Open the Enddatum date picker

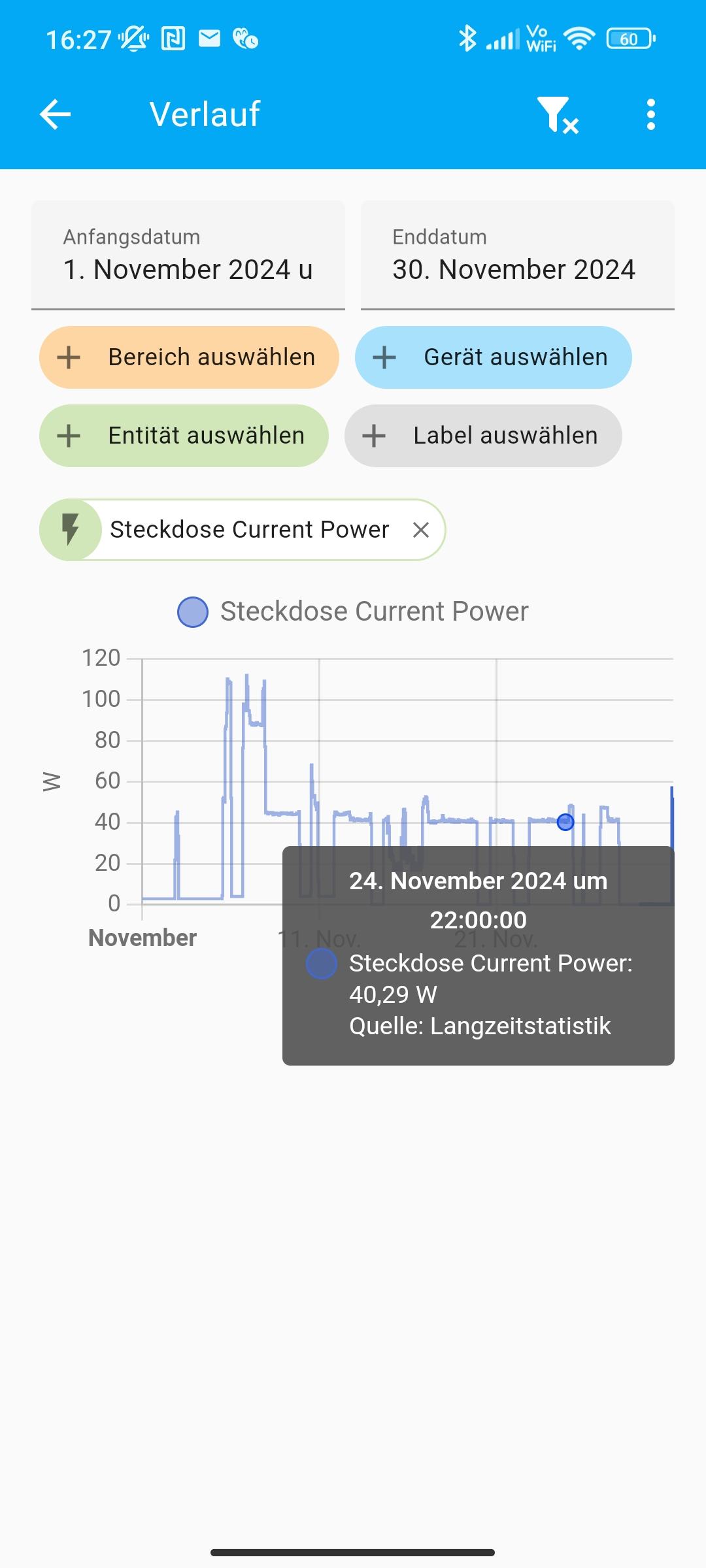click(517, 255)
